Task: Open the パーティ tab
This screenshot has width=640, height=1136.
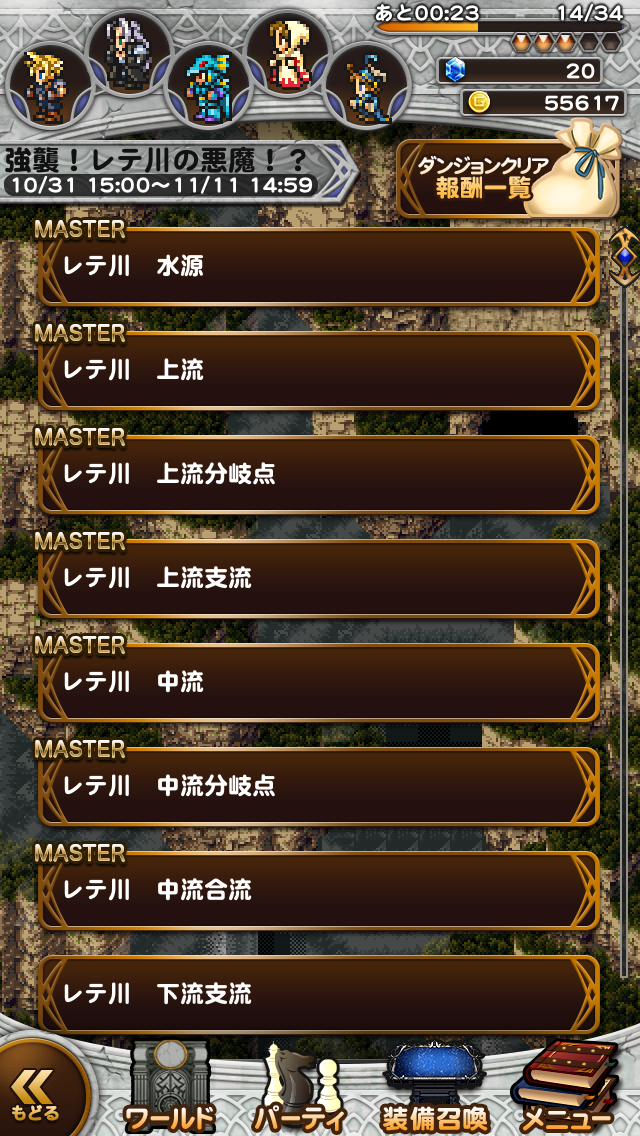Action: (300, 1092)
